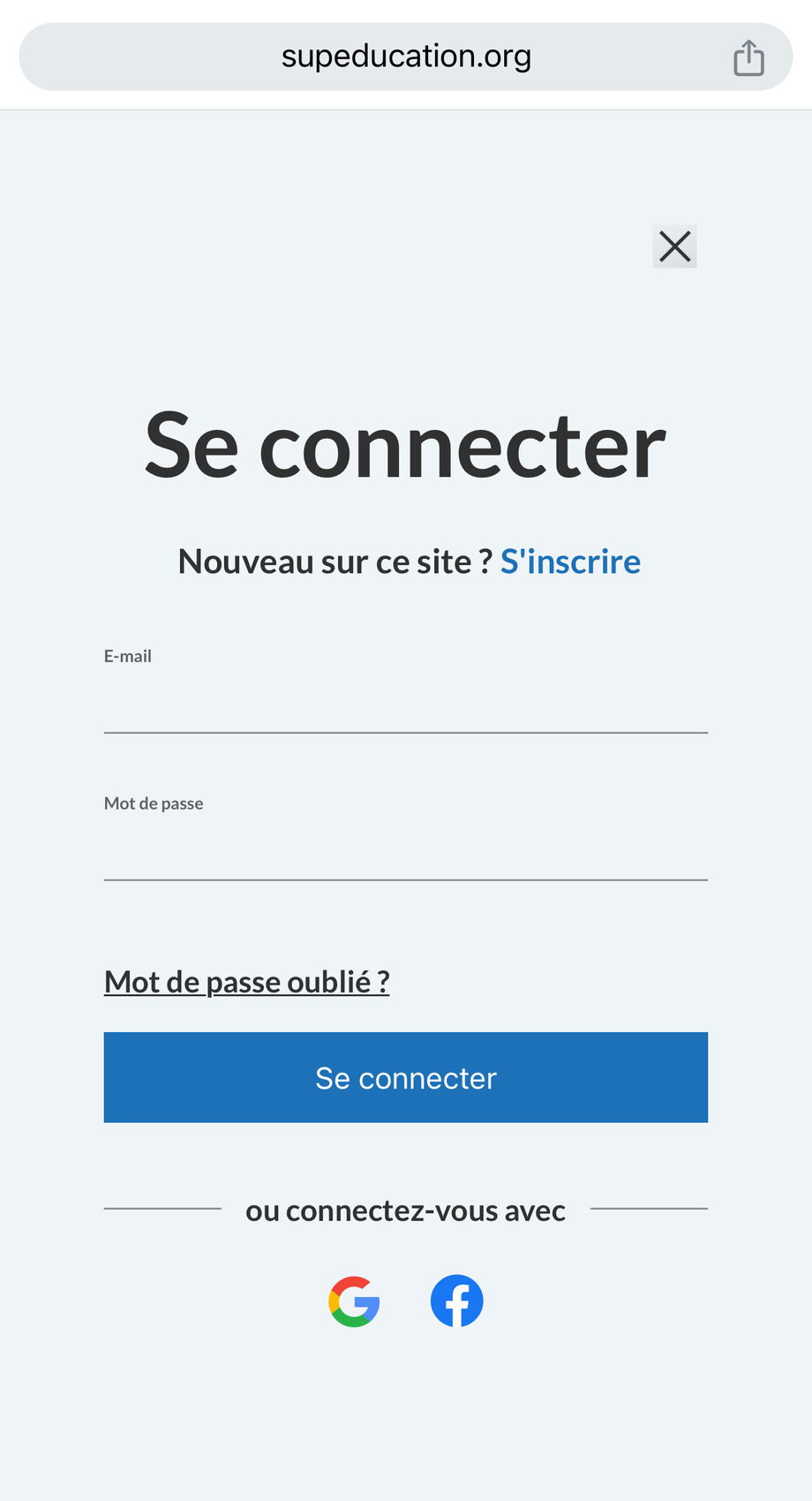Select the Mot de passe field
The height and width of the screenshot is (1501, 812).
point(406,853)
